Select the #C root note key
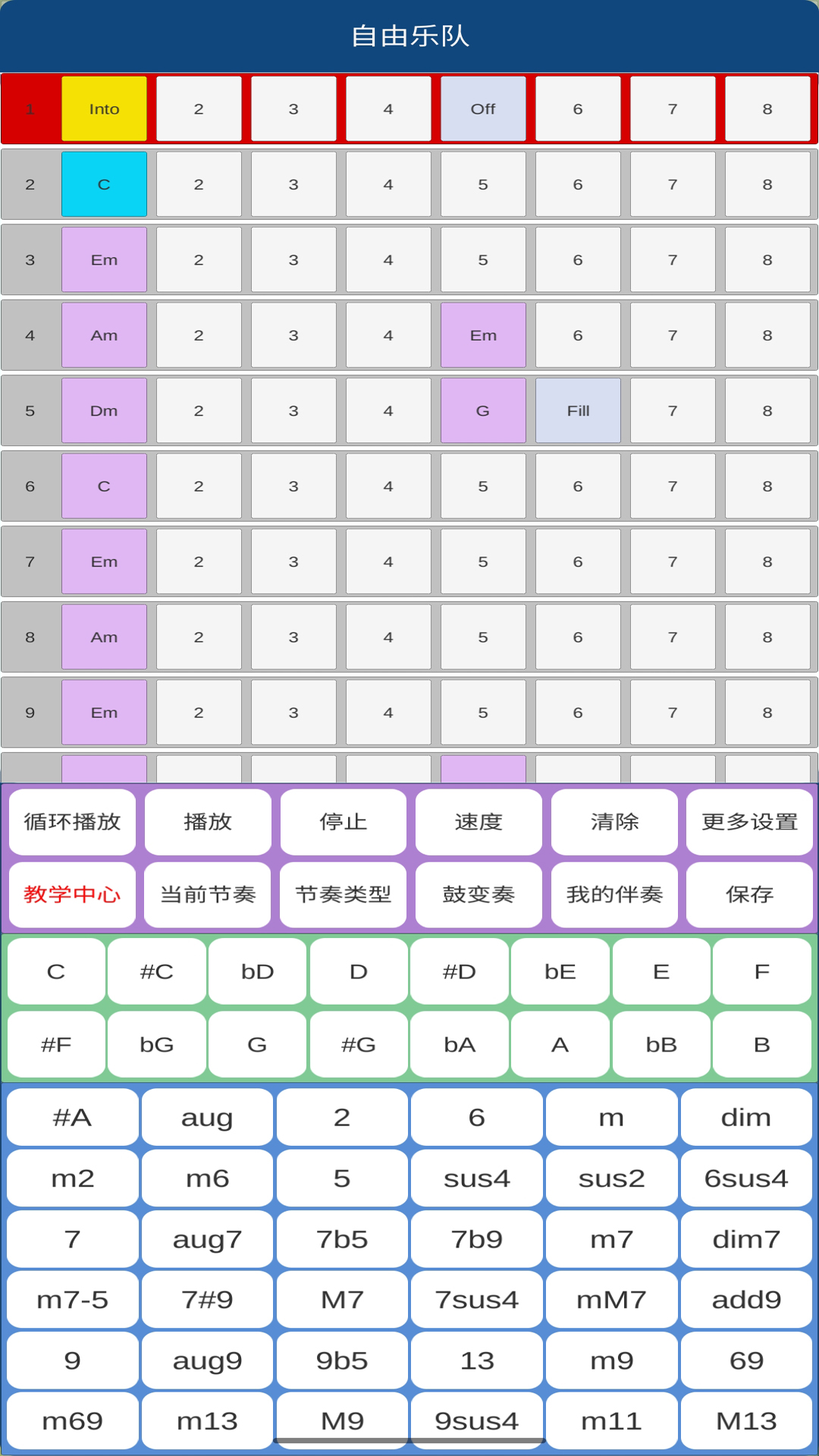819x1456 pixels. coord(157,971)
